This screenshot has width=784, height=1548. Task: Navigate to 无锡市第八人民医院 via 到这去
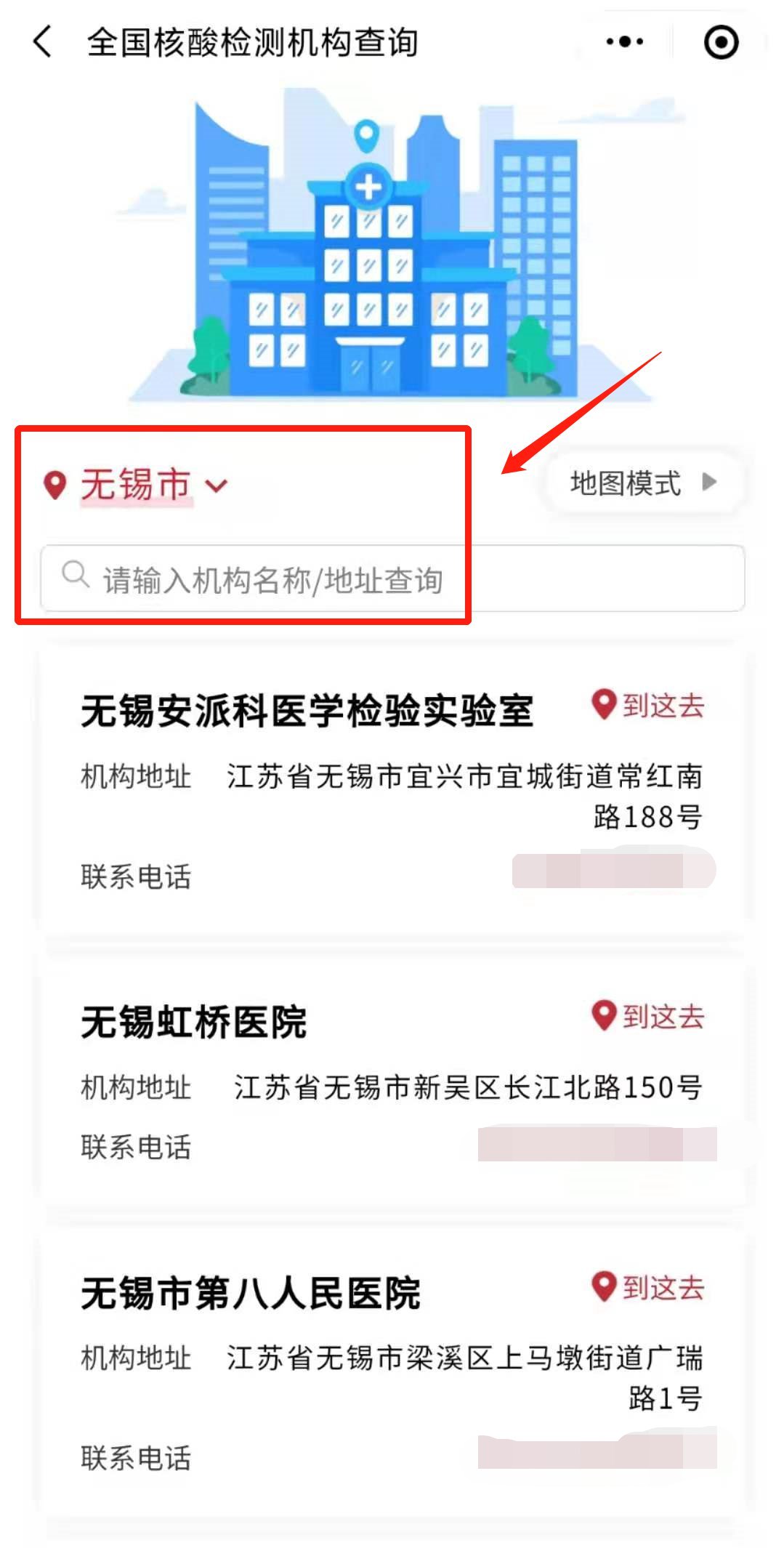click(x=648, y=1287)
